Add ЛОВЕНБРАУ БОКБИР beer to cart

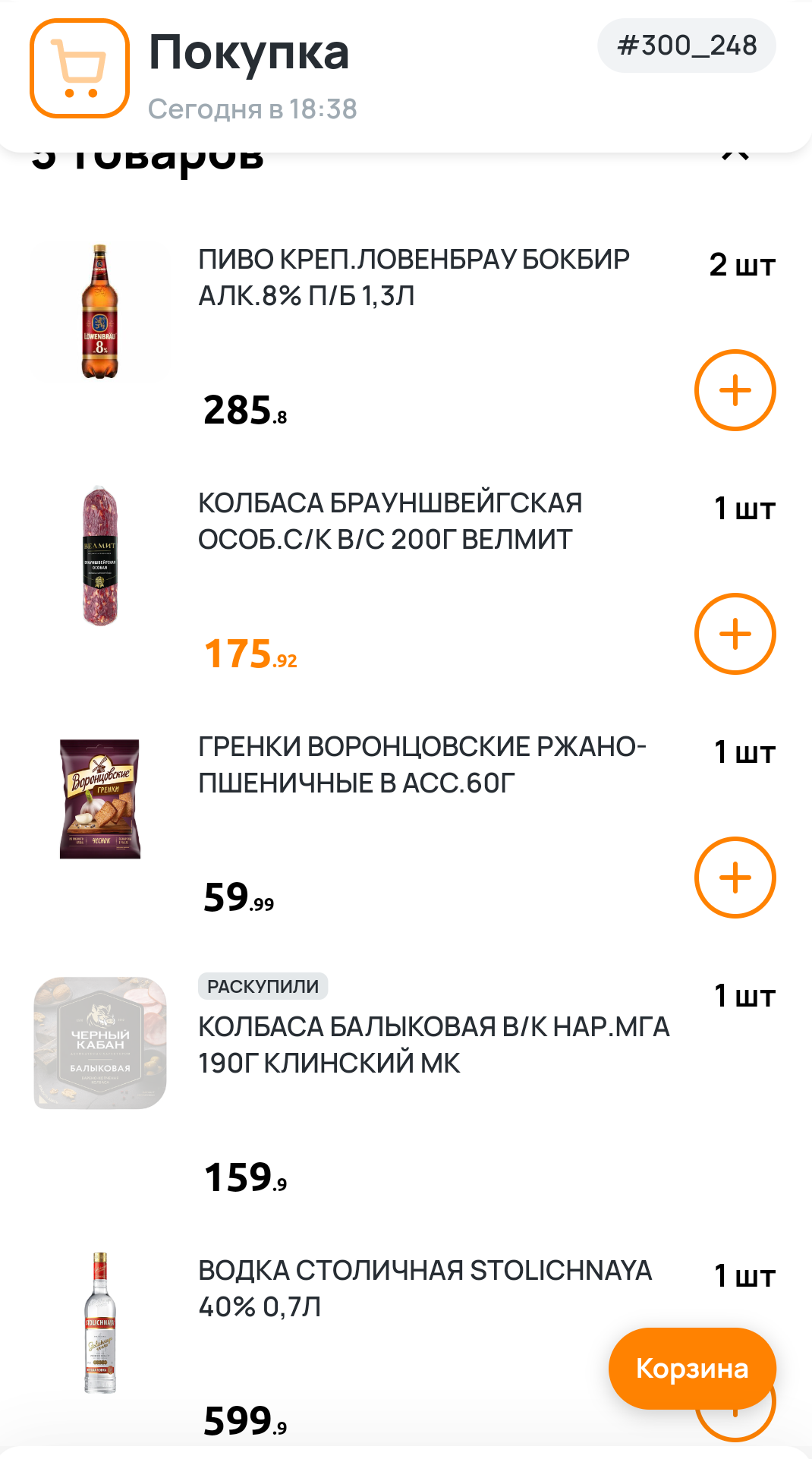(x=735, y=390)
